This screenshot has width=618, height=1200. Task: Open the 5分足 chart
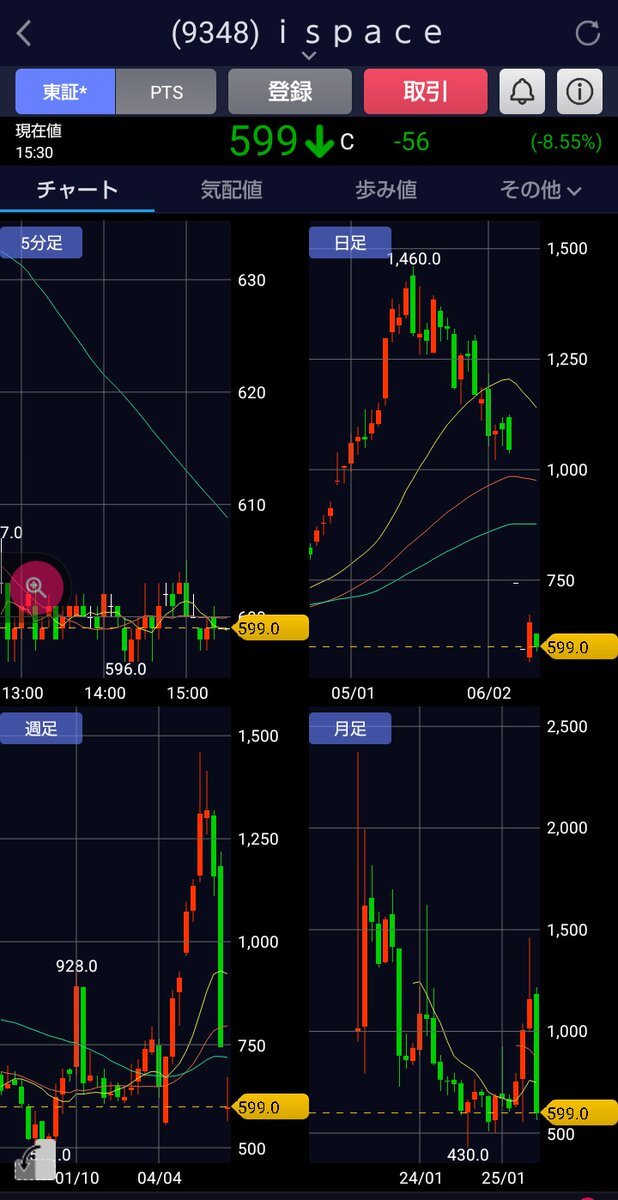(41, 243)
